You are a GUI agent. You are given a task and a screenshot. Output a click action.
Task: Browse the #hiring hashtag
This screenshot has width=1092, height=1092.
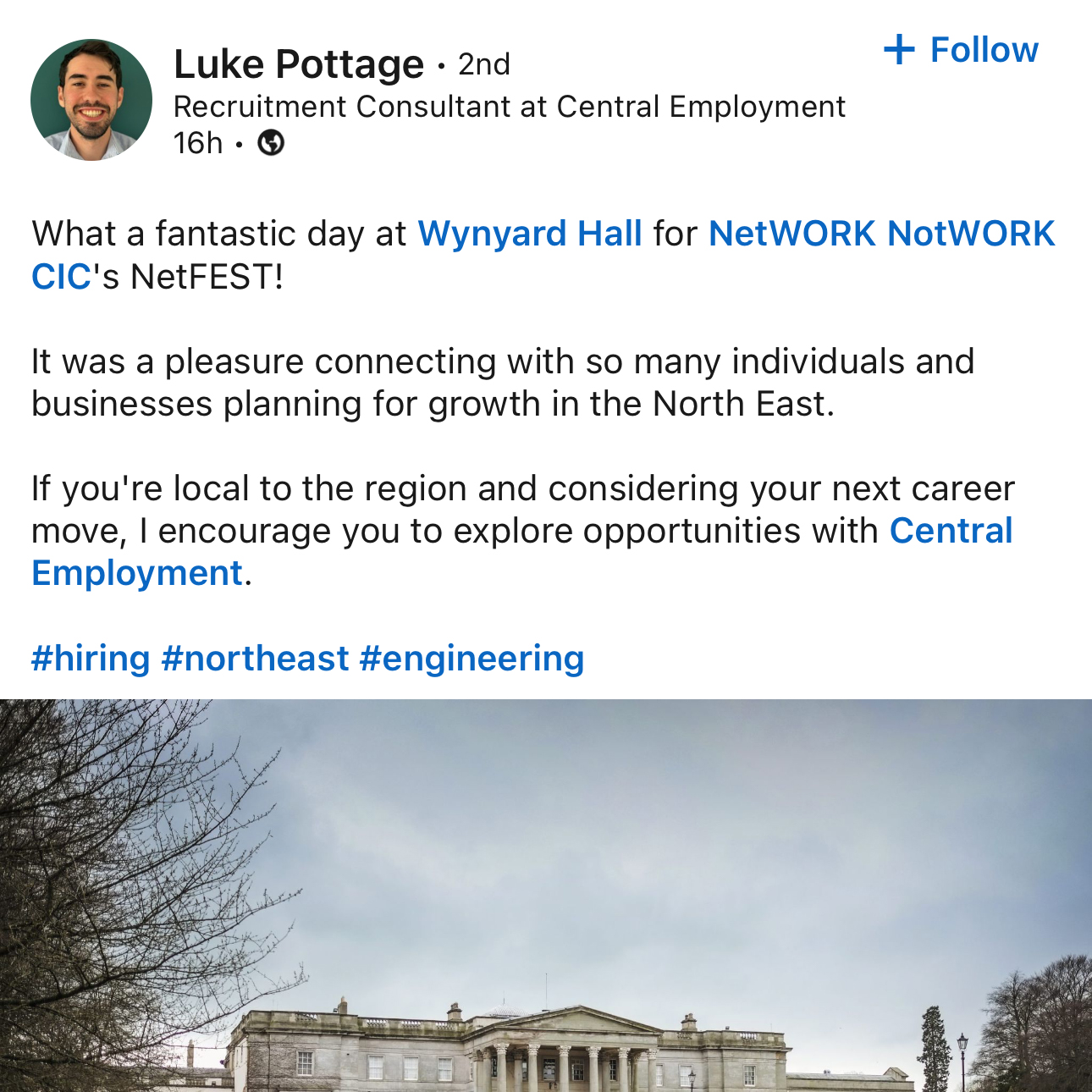(x=91, y=659)
